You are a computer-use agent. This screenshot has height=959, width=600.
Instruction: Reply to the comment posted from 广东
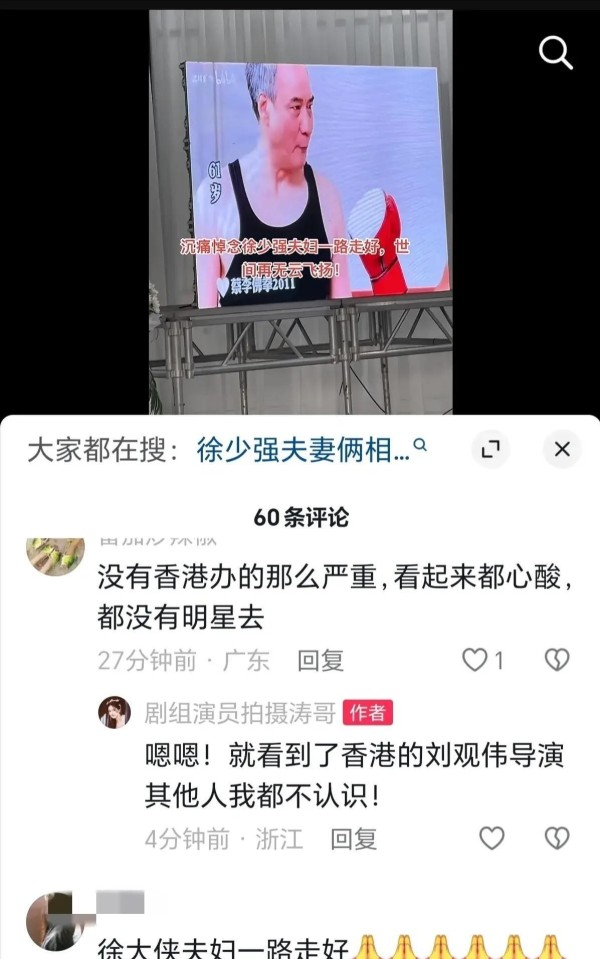tap(321, 660)
